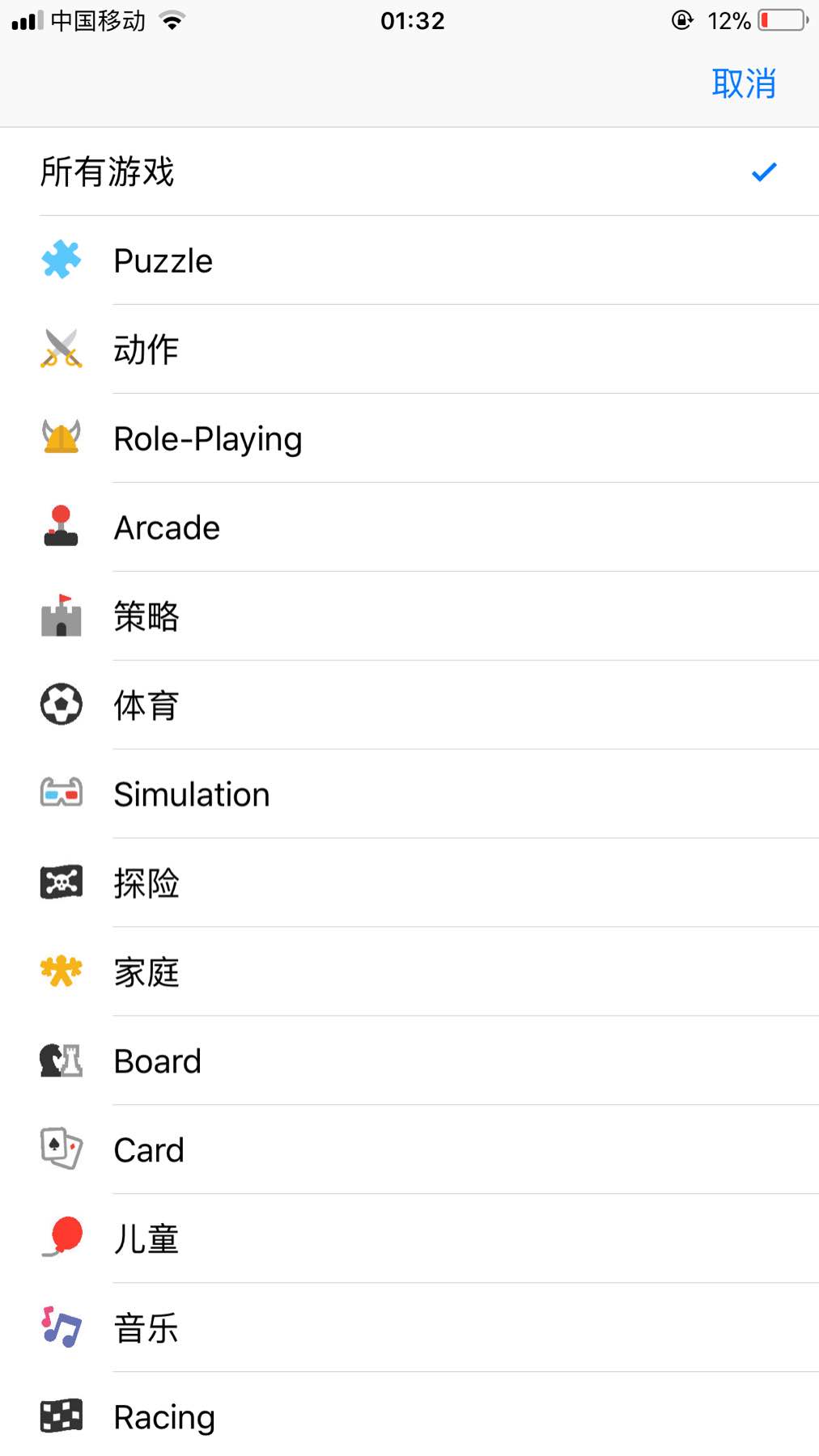Select the 儿童 kids category
Screen dimensions: 819x1456
[409, 1239]
